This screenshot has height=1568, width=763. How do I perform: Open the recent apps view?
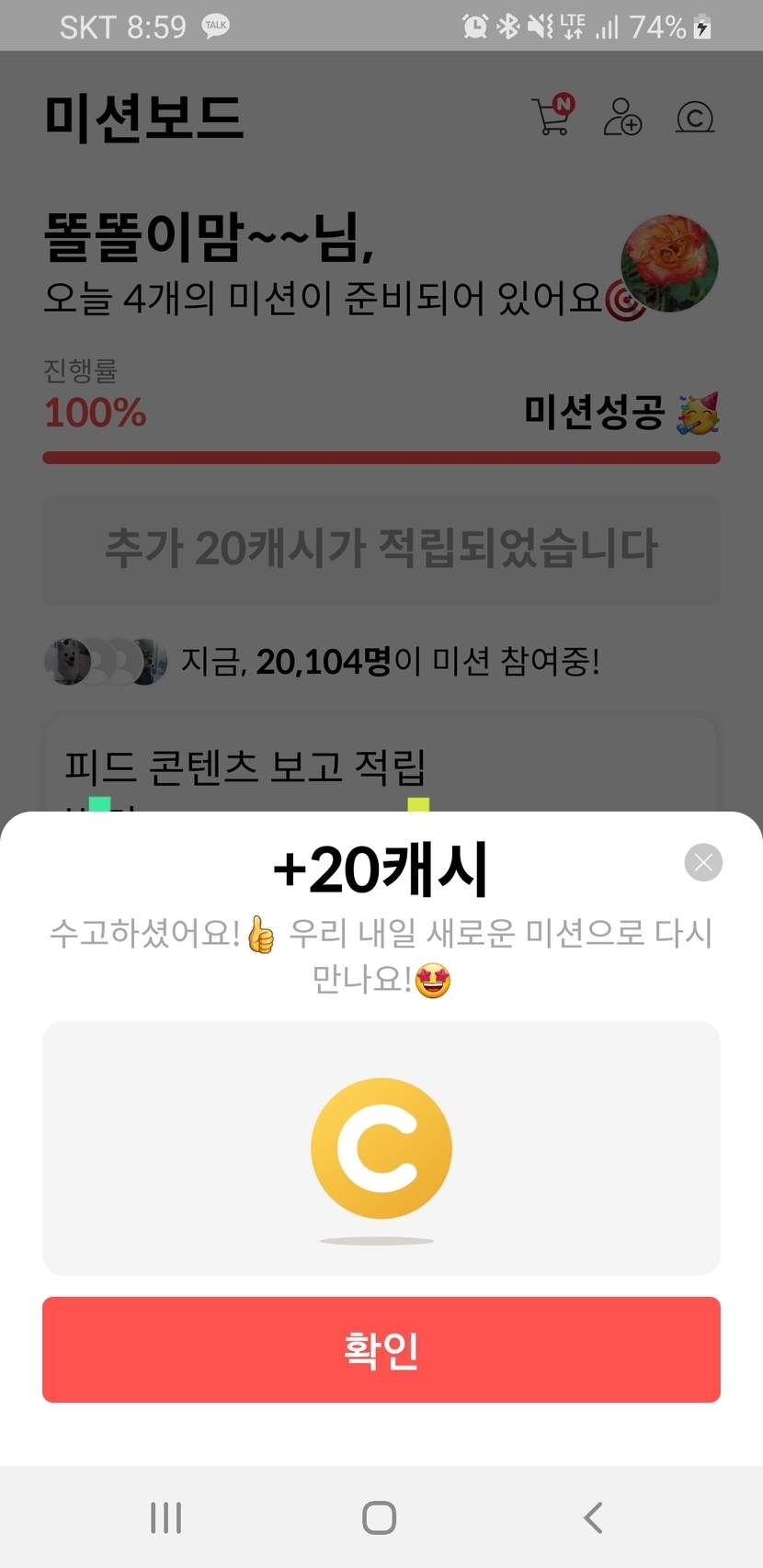166,1517
